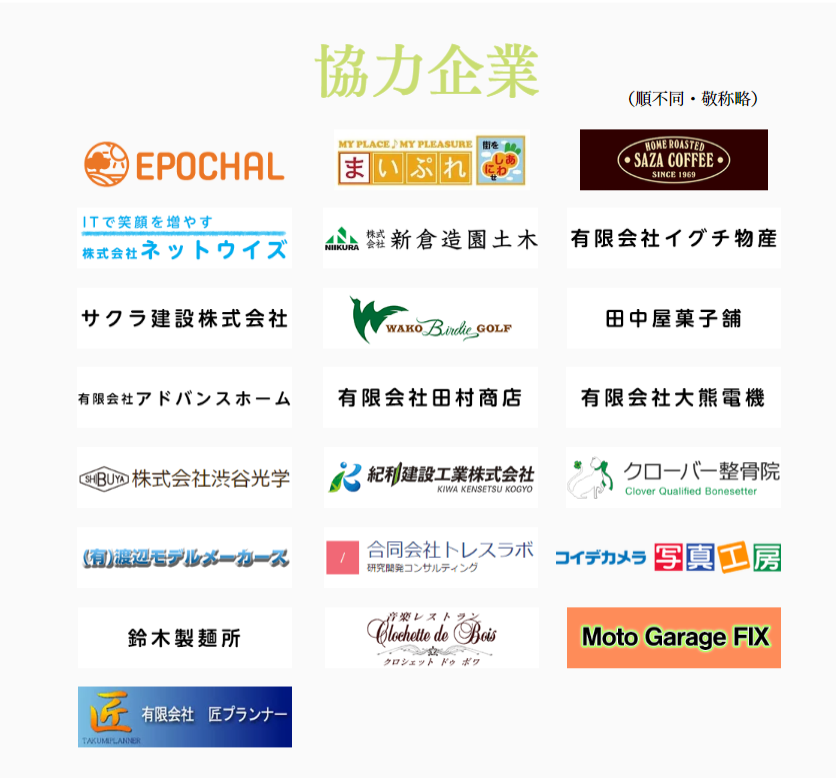This screenshot has height=778, width=836.
Task: Open the 合同会社トレスラボ banner
Action: tap(430, 558)
